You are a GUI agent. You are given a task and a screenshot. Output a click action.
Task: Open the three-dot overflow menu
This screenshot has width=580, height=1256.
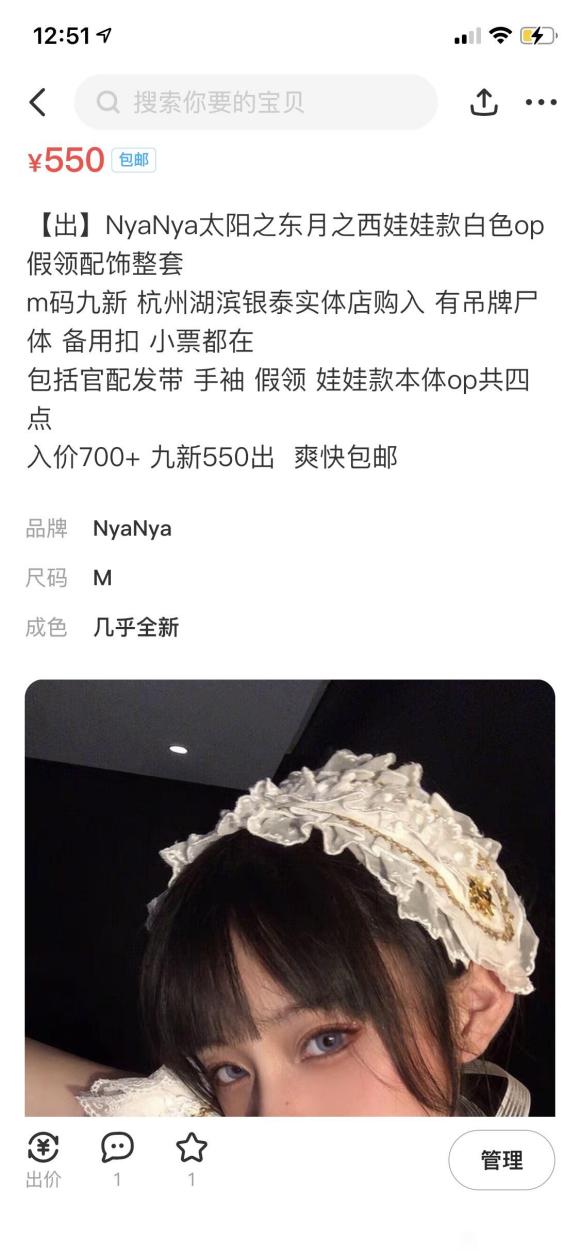point(541,102)
